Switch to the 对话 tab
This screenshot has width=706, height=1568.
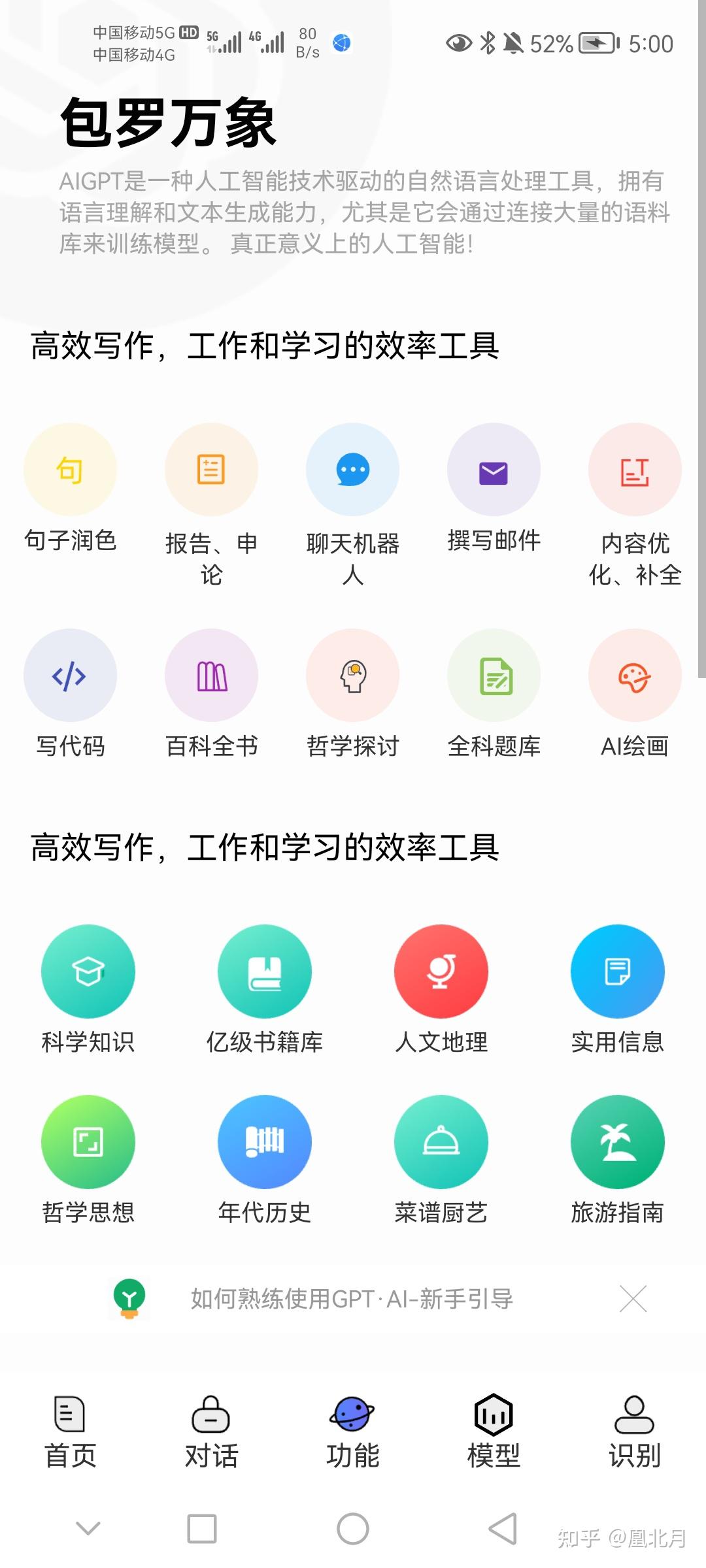(x=211, y=1428)
